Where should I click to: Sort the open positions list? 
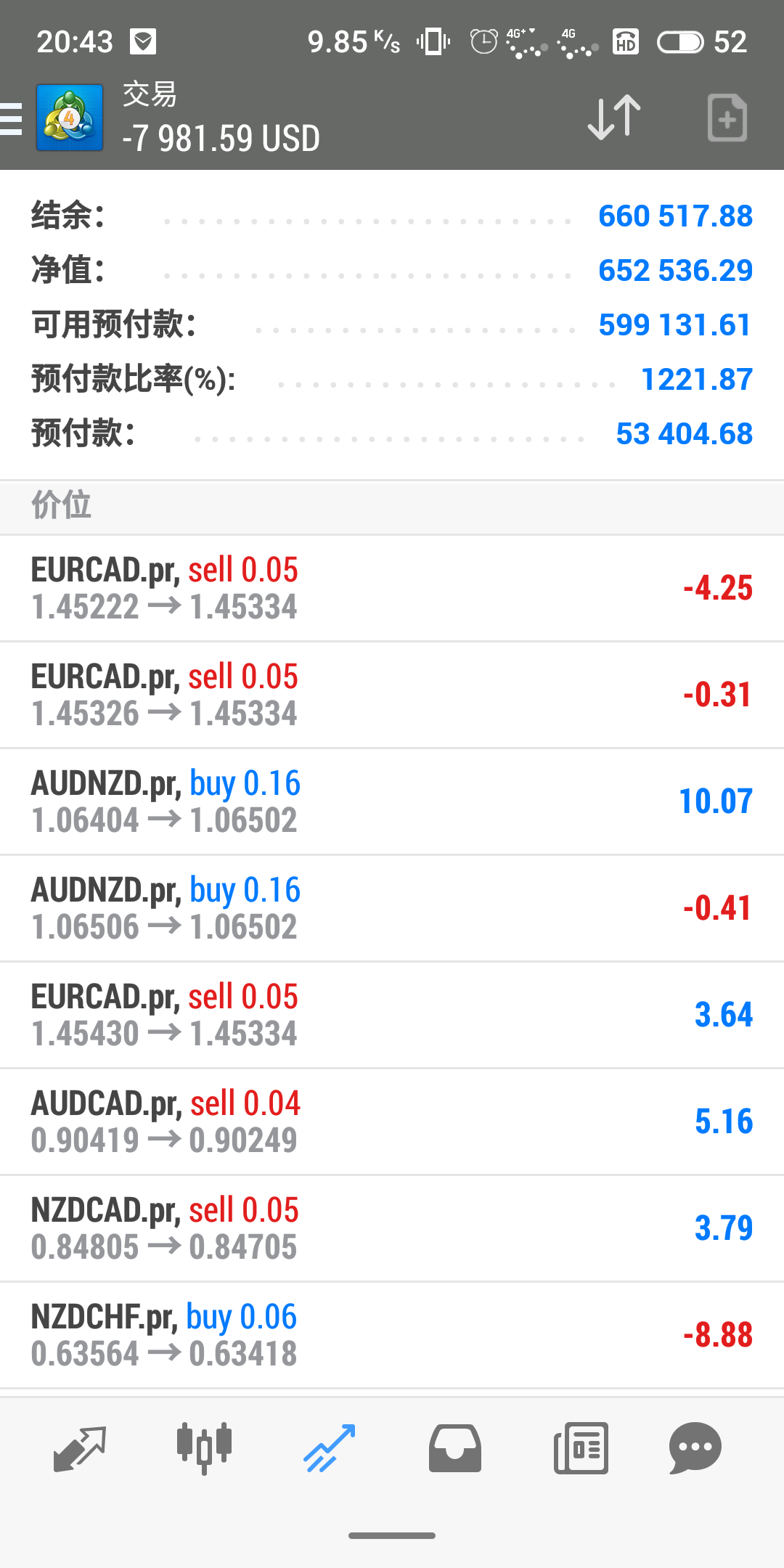tap(614, 118)
